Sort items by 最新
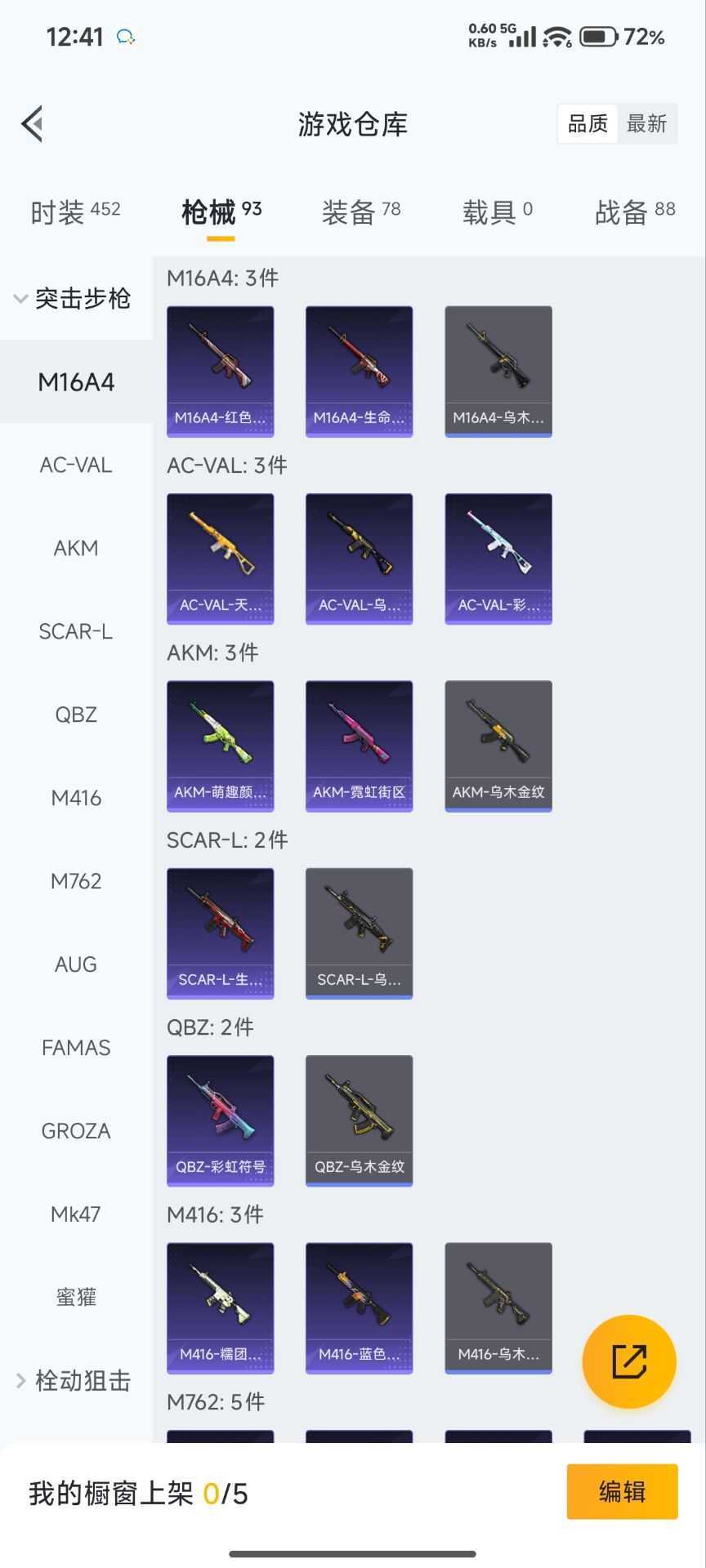The width and height of the screenshot is (706, 1568). click(x=646, y=124)
